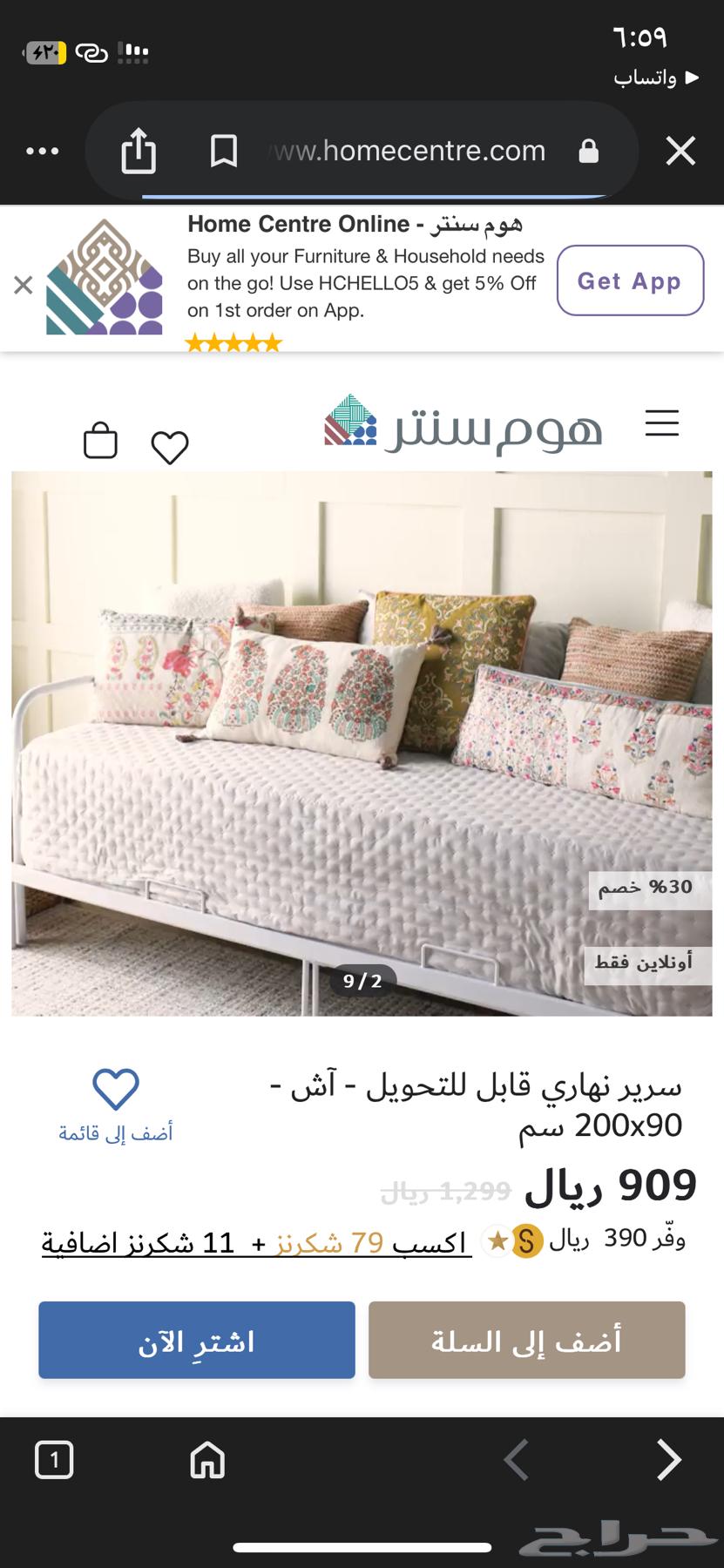Dismiss the Home Centre app banner
Screen dimensions: 724x1568
(x=24, y=285)
